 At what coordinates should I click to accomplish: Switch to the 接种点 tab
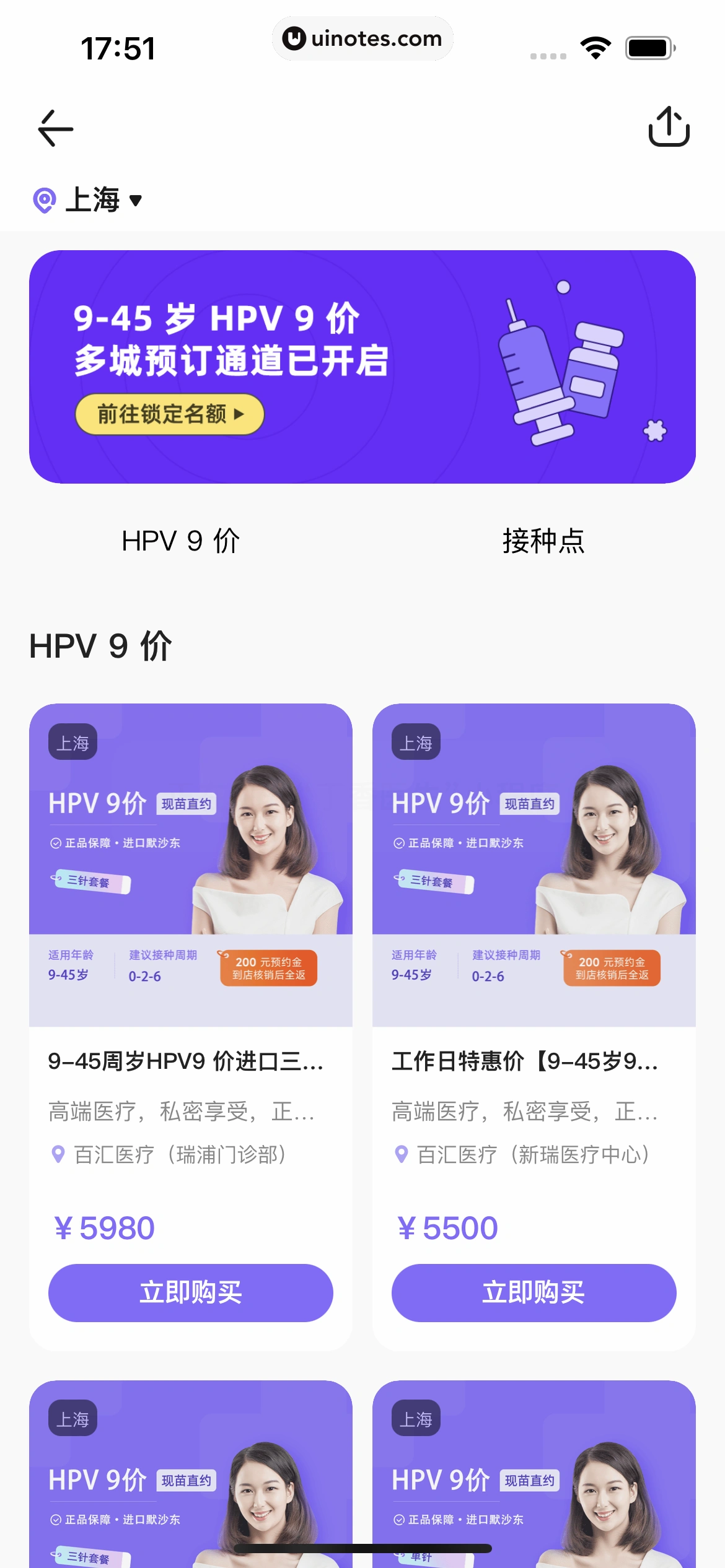(x=543, y=542)
